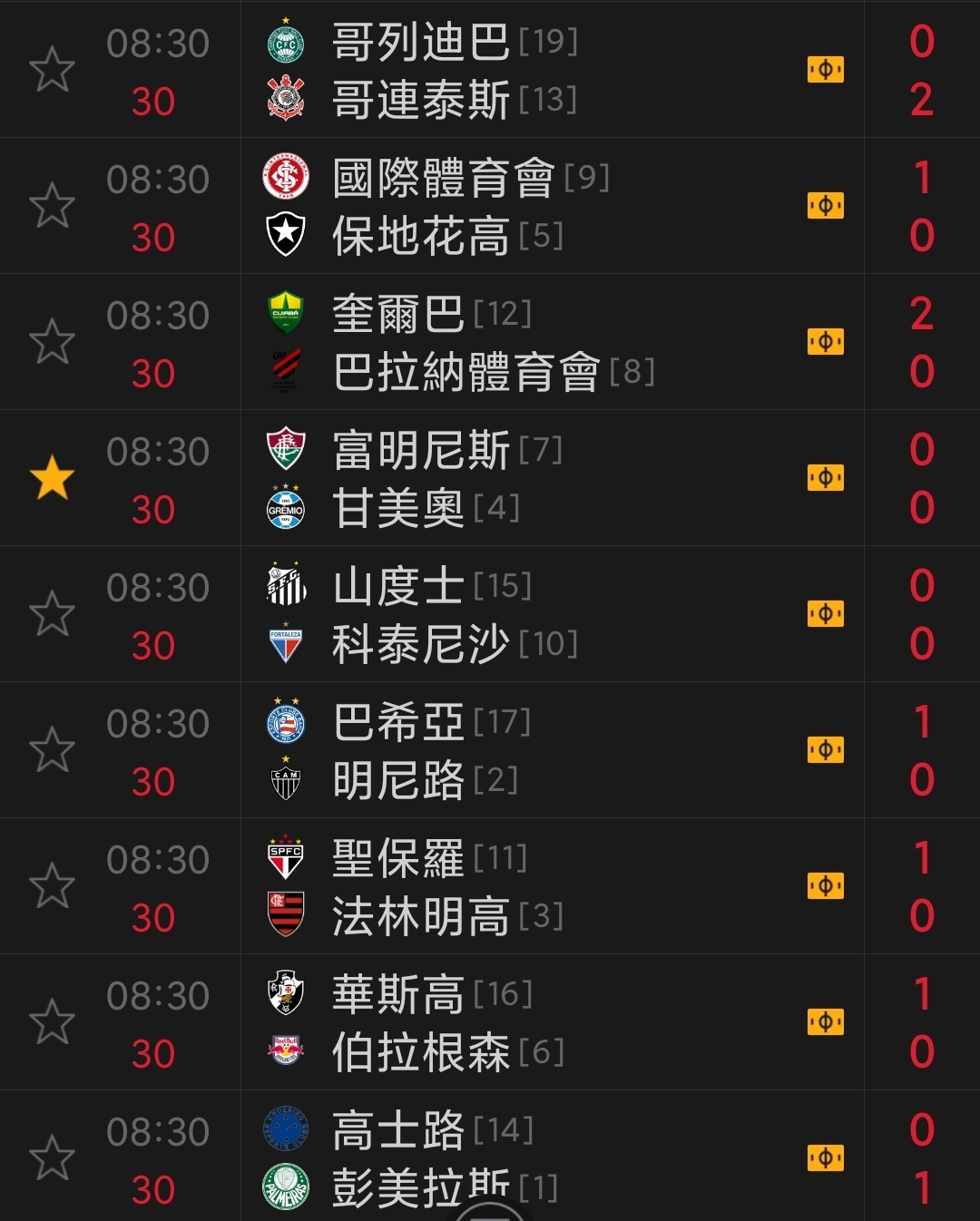
Task: View 國際體育會 vs 保地花高 match details
Action: [544, 206]
